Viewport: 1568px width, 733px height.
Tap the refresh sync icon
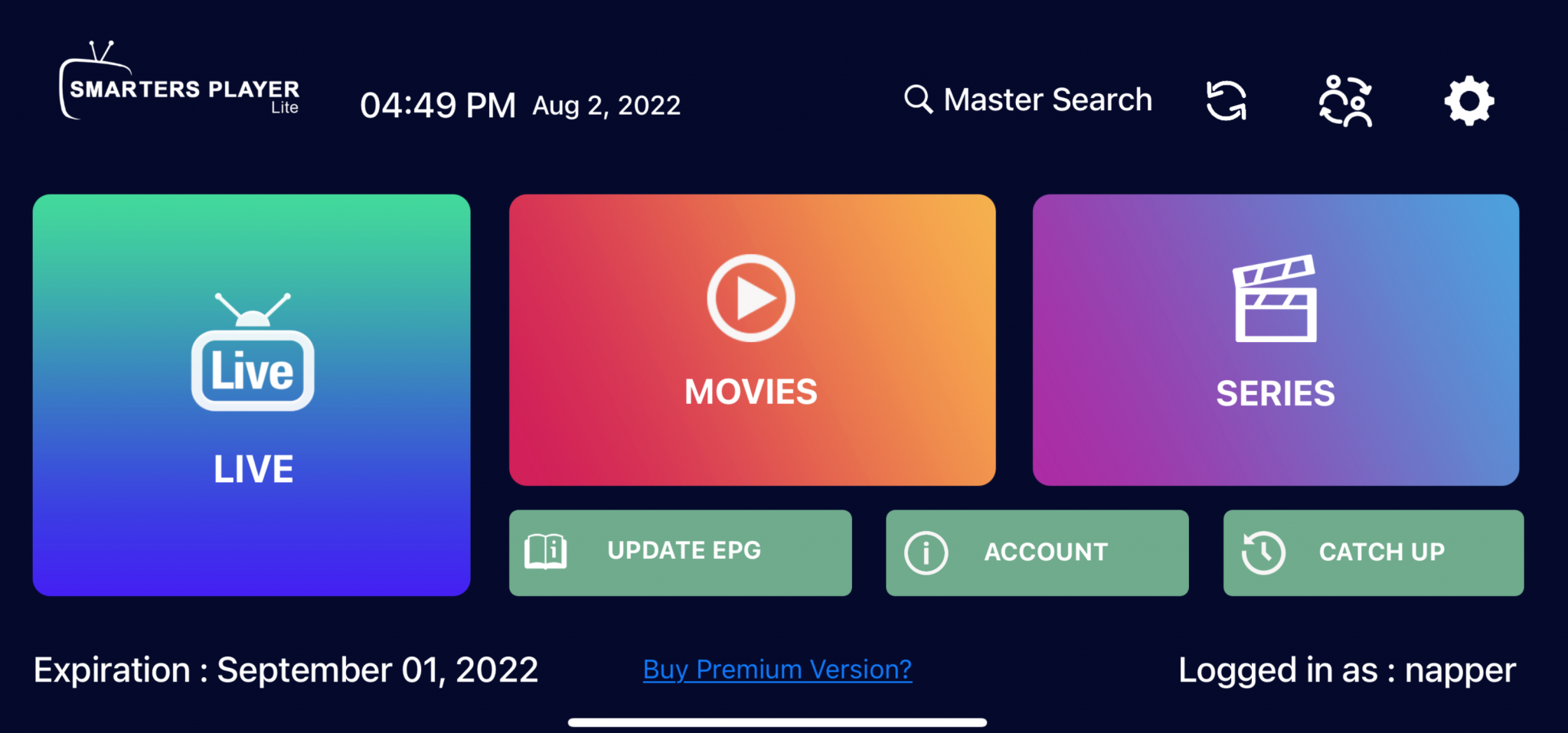point(1227,101)
